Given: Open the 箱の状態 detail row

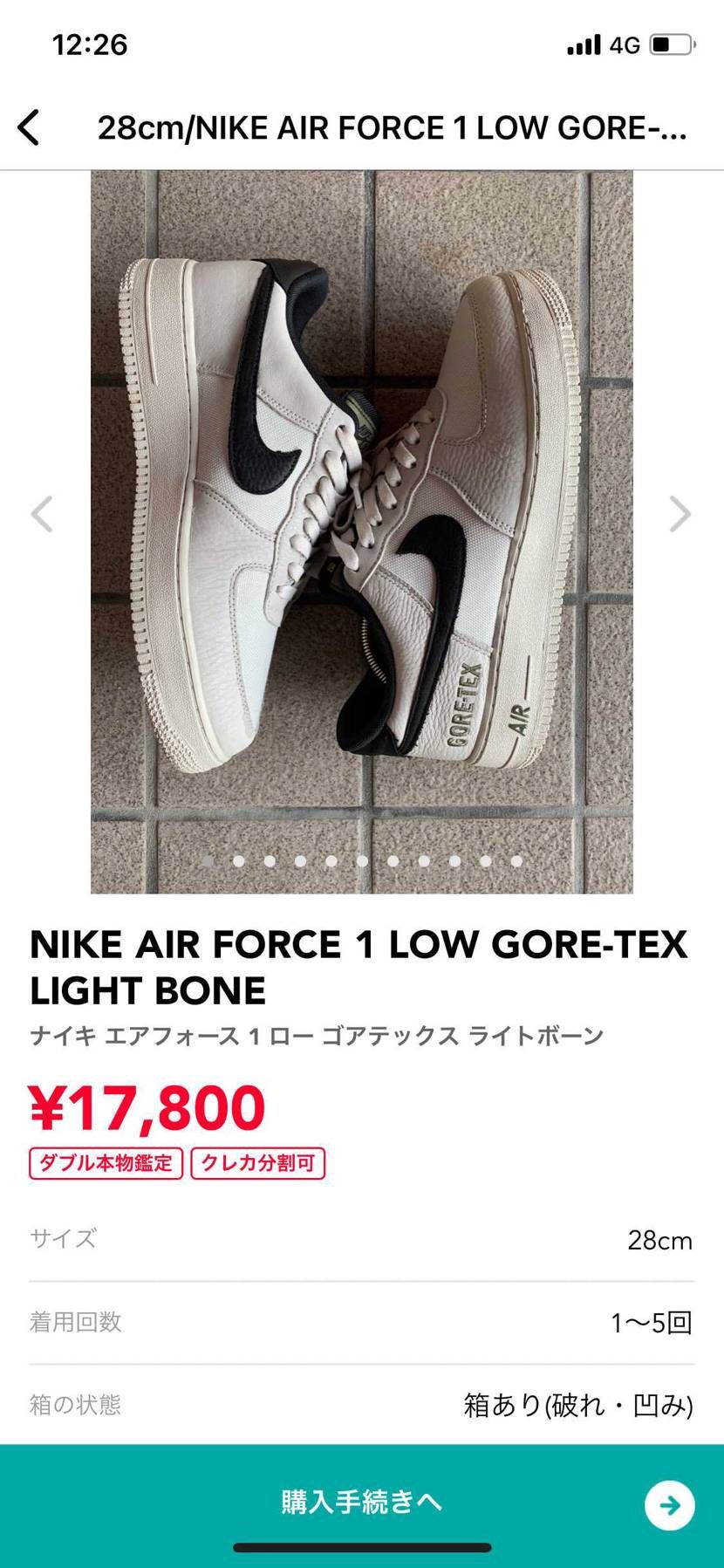Looking at the screenshot, I should (362, 1404).
